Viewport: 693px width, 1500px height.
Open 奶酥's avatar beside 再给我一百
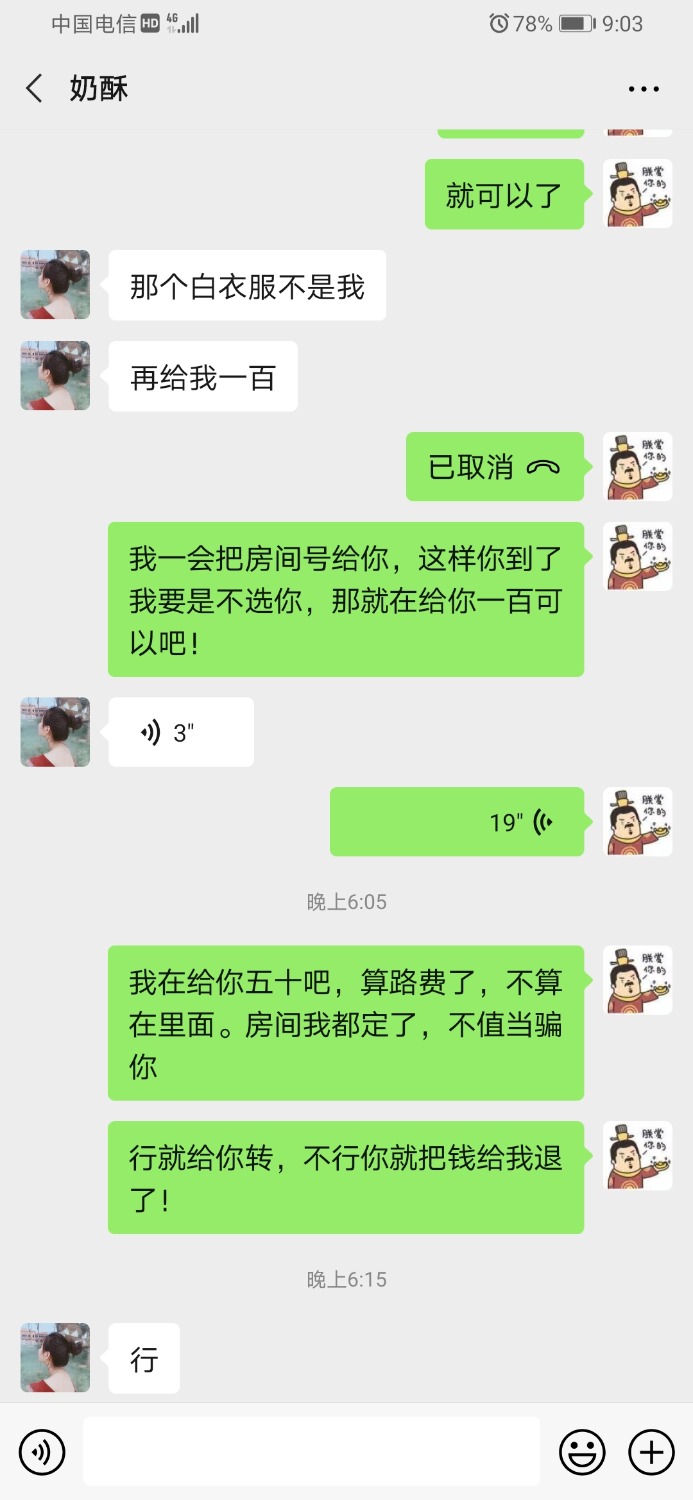click(x=56, y=376)
